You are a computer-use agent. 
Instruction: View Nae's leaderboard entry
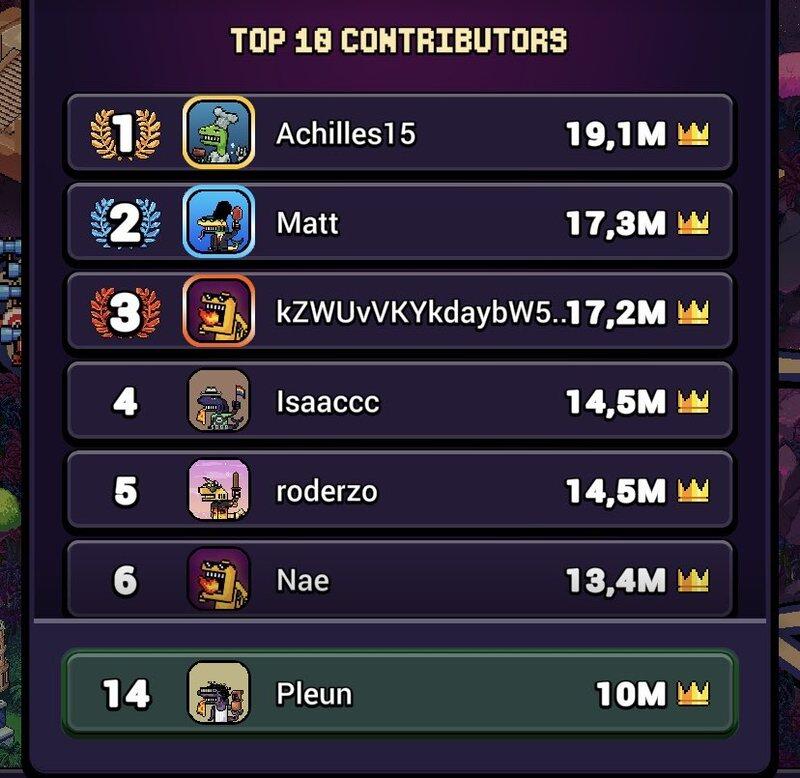[x=400, y=578]
